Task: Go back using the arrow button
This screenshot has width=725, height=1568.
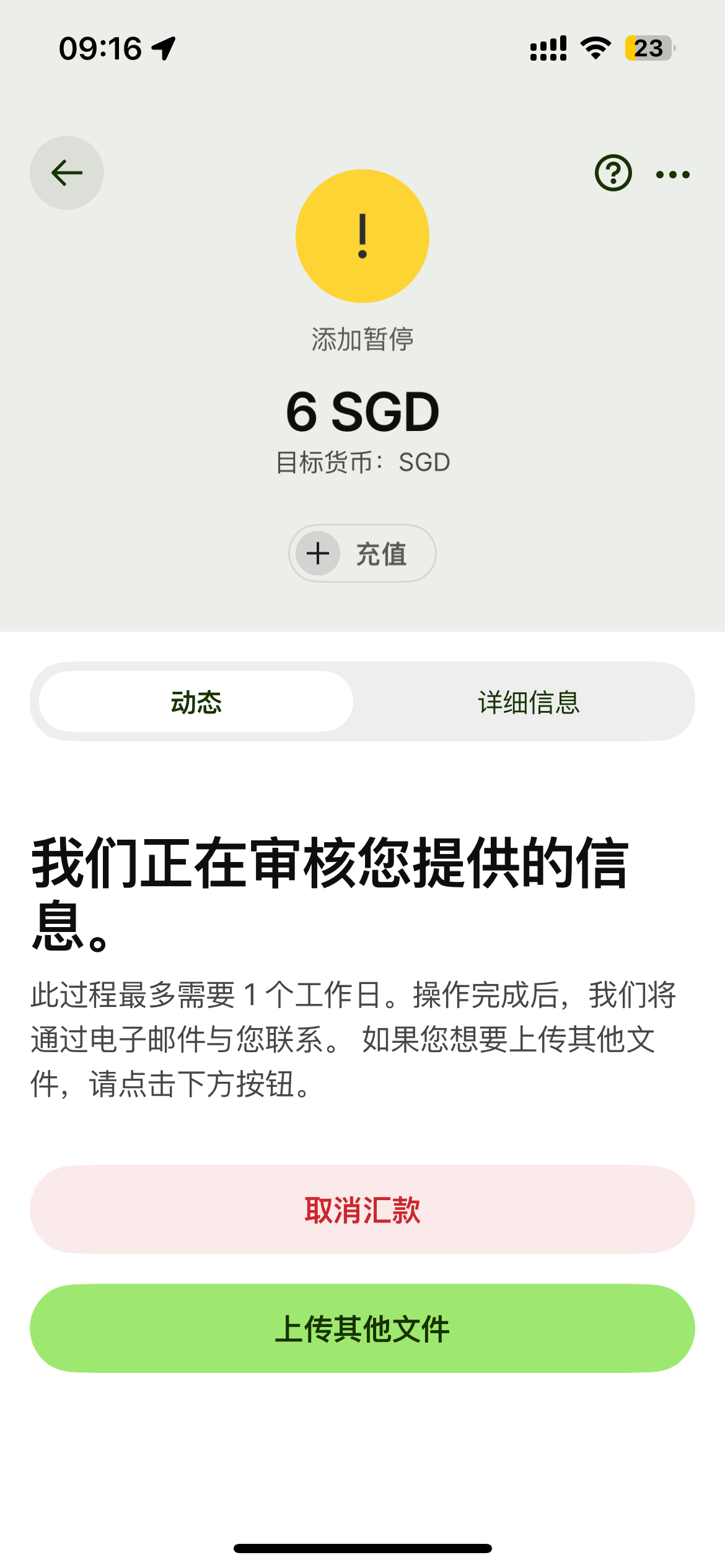Action: pos(67,173)
